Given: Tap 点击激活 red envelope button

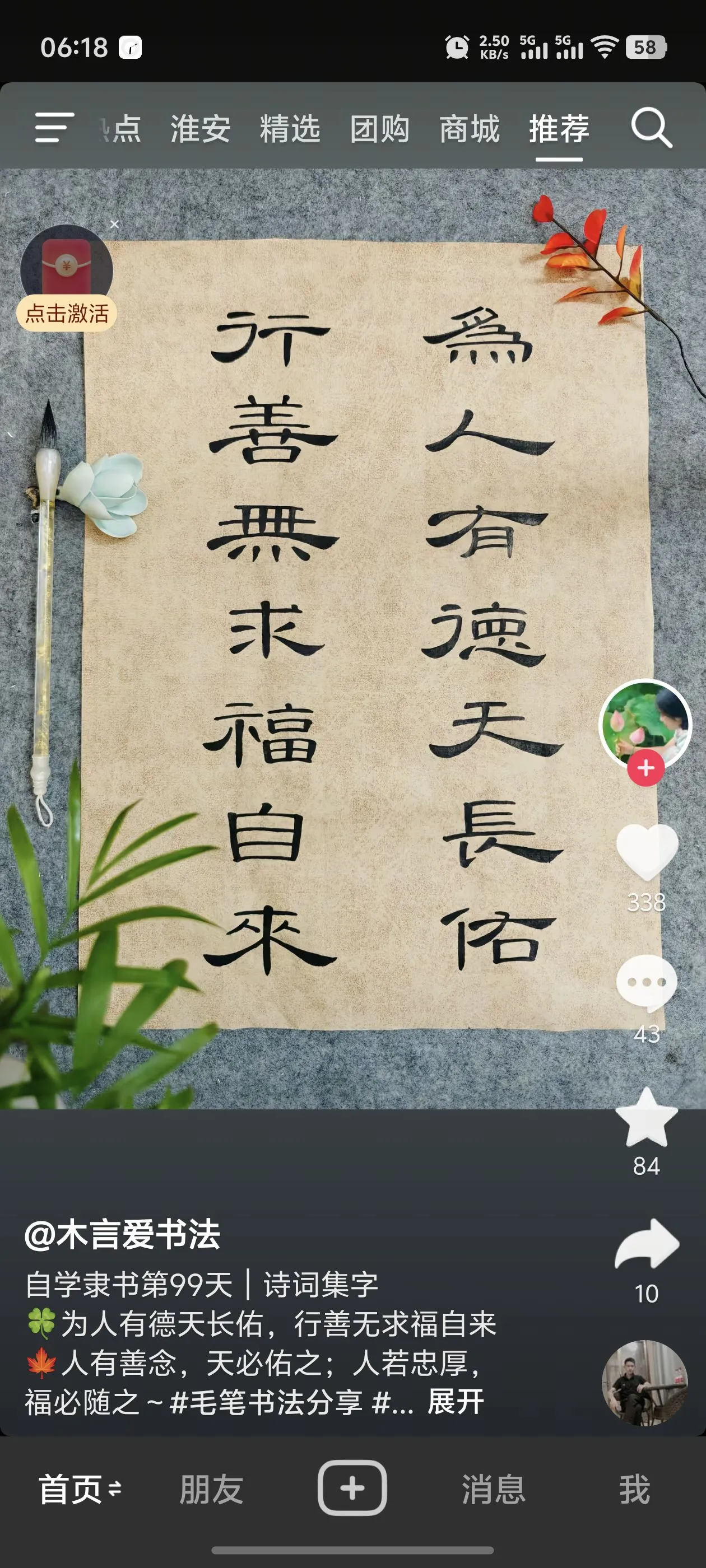Looking at the screenshot, I should pos(66,314).
